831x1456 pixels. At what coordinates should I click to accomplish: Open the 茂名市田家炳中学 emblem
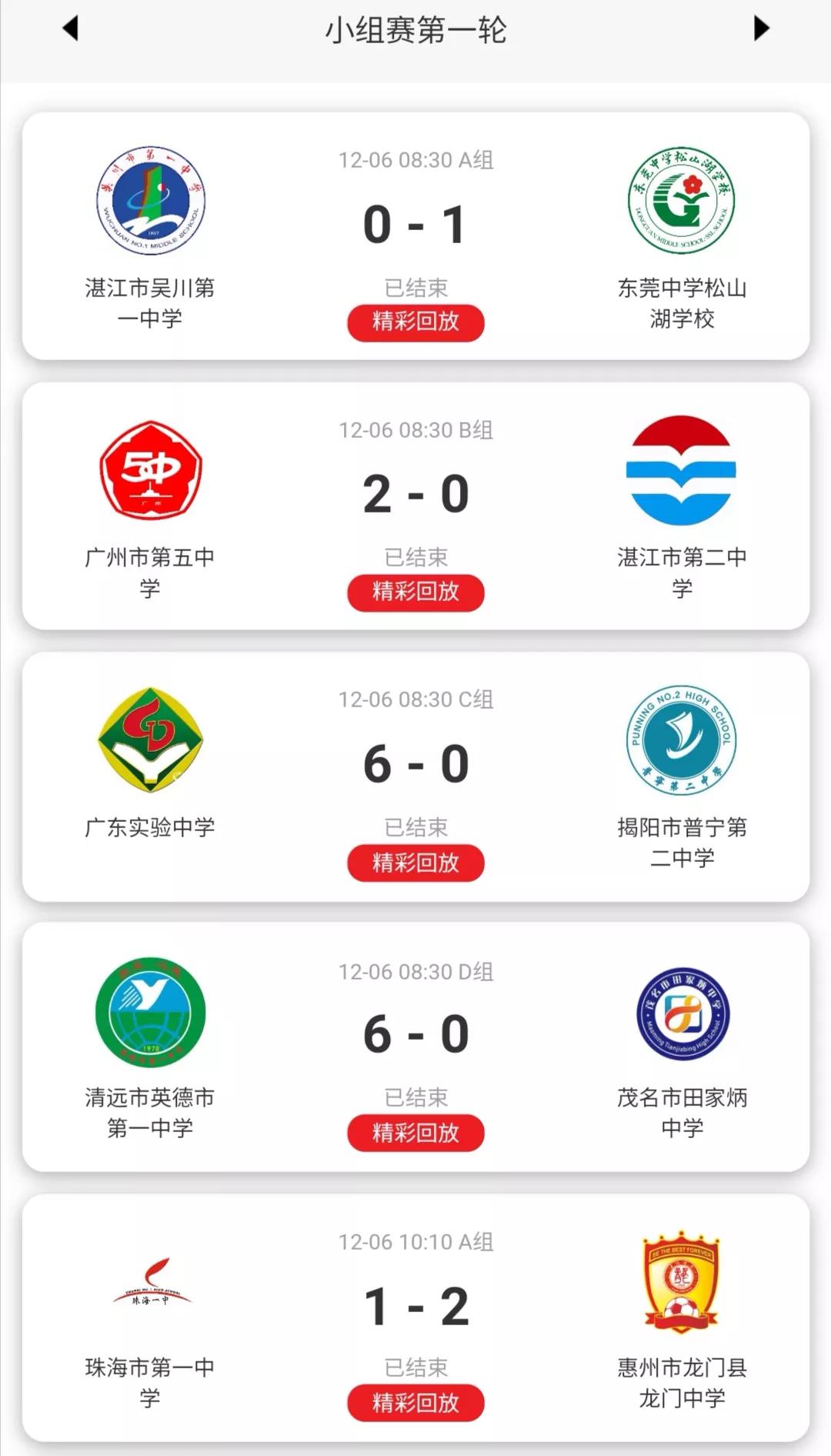(680, 1012)
